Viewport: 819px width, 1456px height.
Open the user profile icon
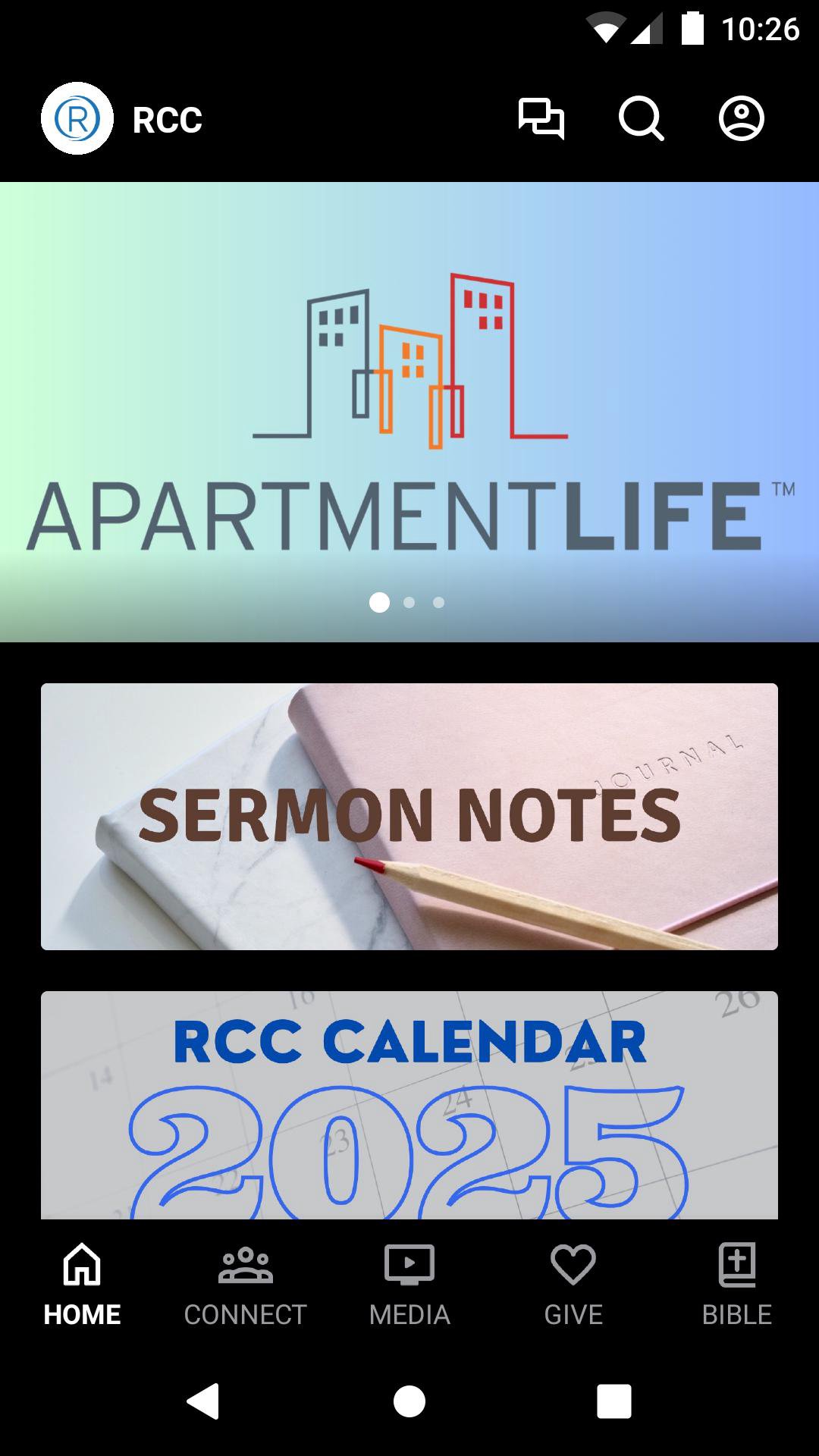pyautogui.click(x=741, y=119)
